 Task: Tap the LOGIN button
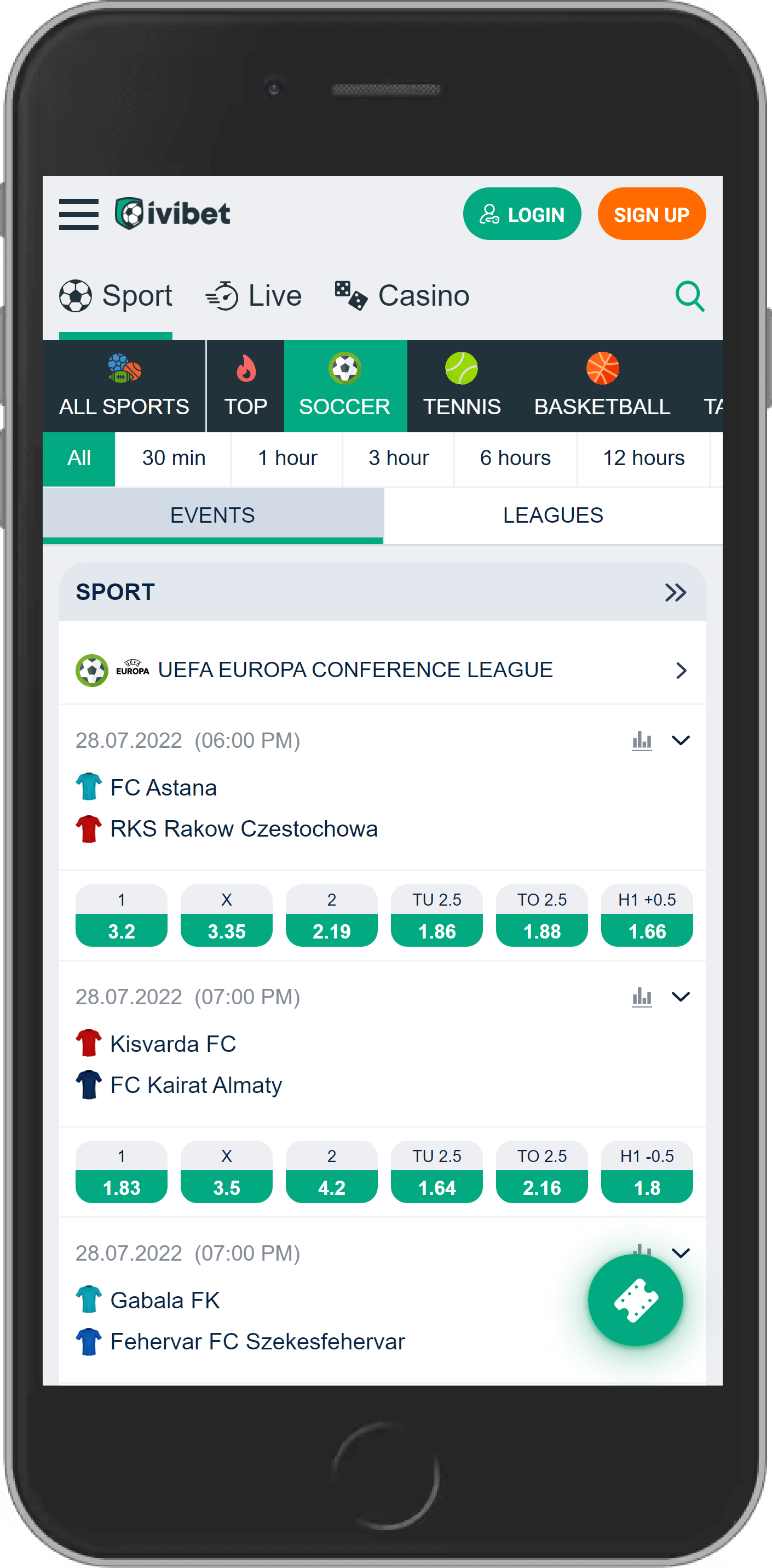coord(522,214)
